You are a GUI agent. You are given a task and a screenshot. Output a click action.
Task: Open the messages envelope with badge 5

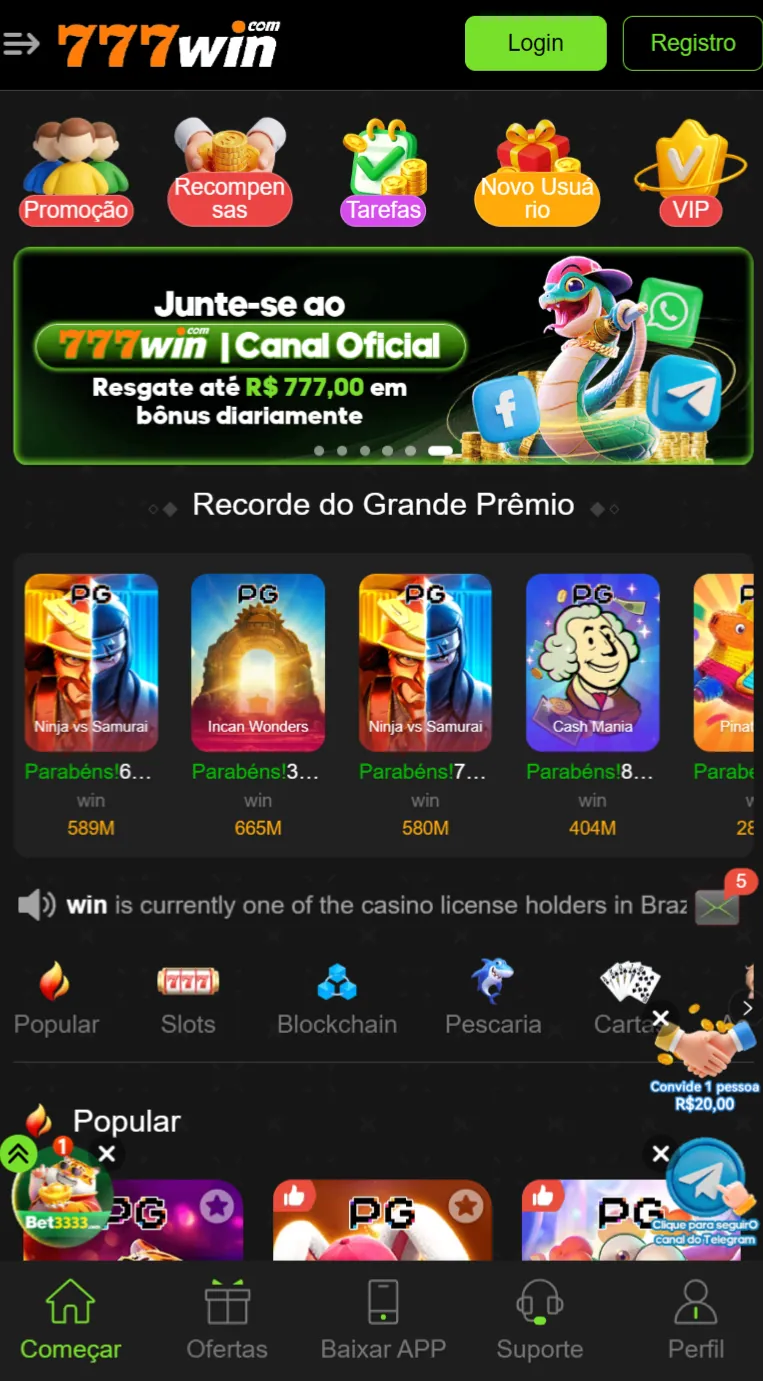[717, 906]
